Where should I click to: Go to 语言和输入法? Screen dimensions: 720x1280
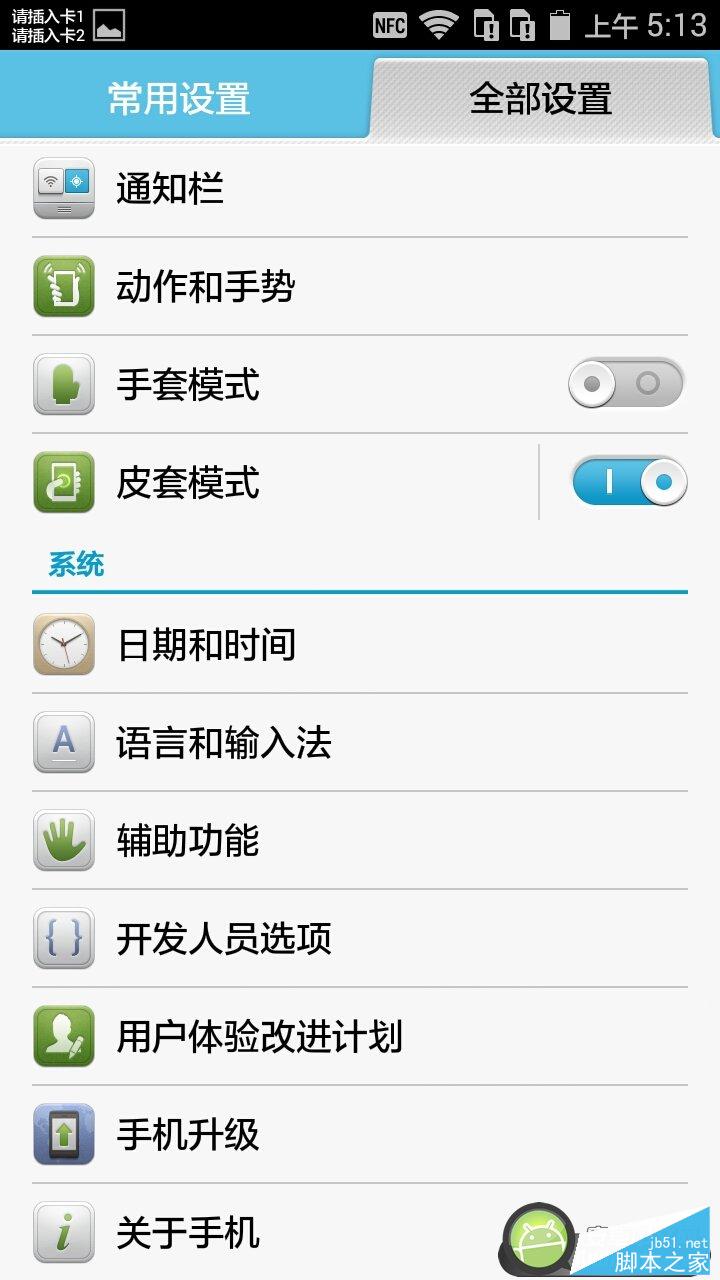(x=360, y=743)
